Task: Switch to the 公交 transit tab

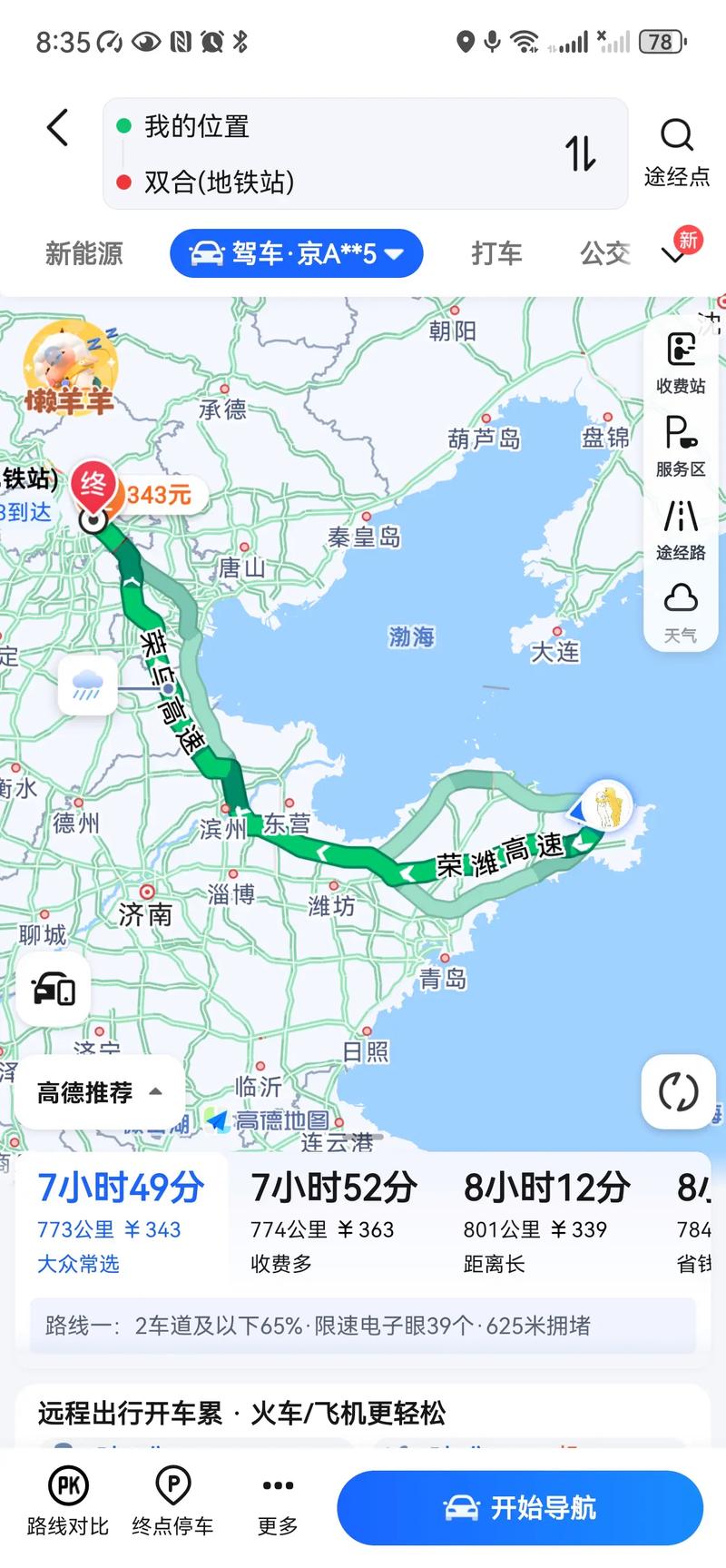Action: (x=603, y=253)
